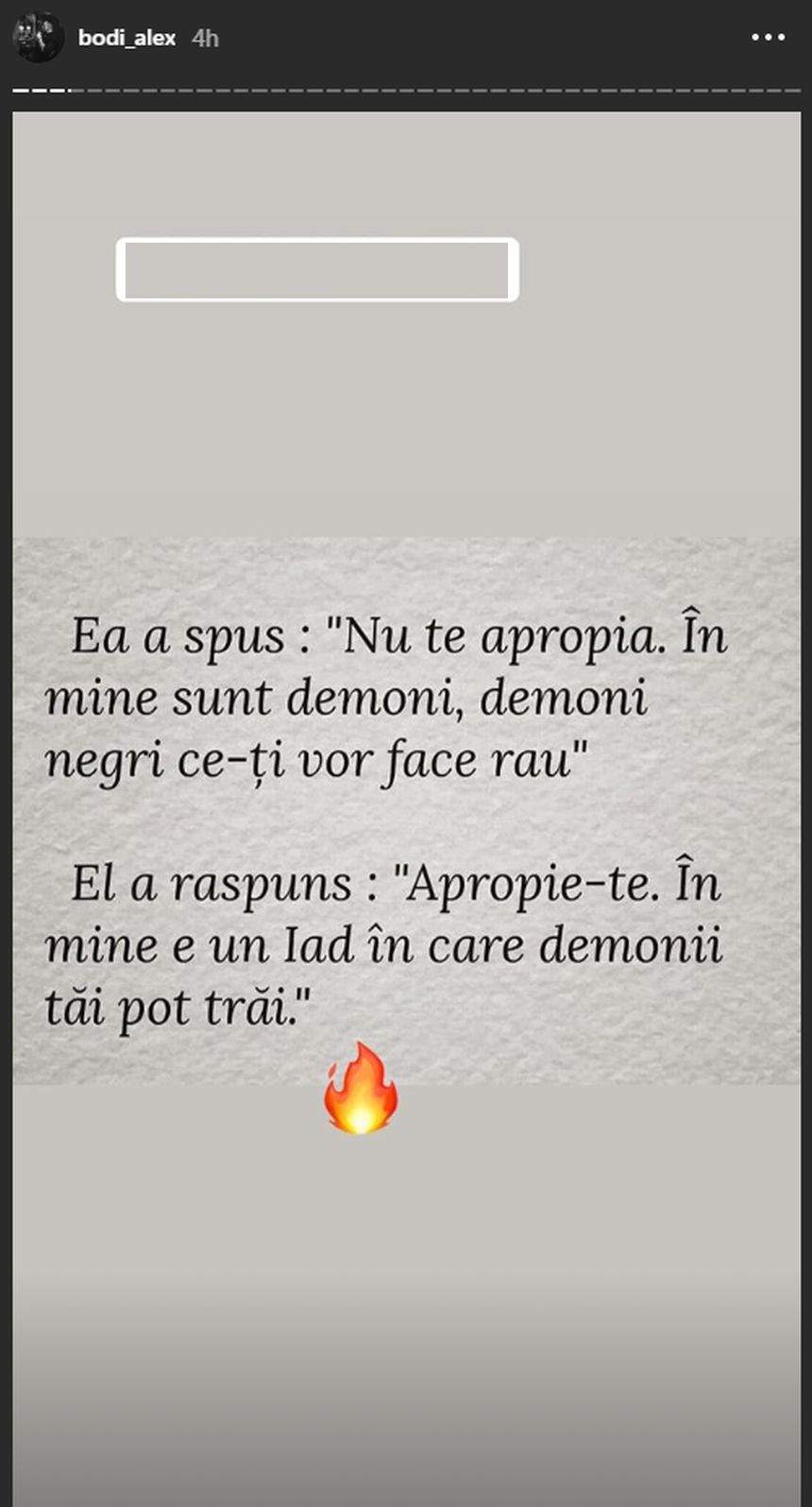Open the story overflow menu

coord(768,38)
